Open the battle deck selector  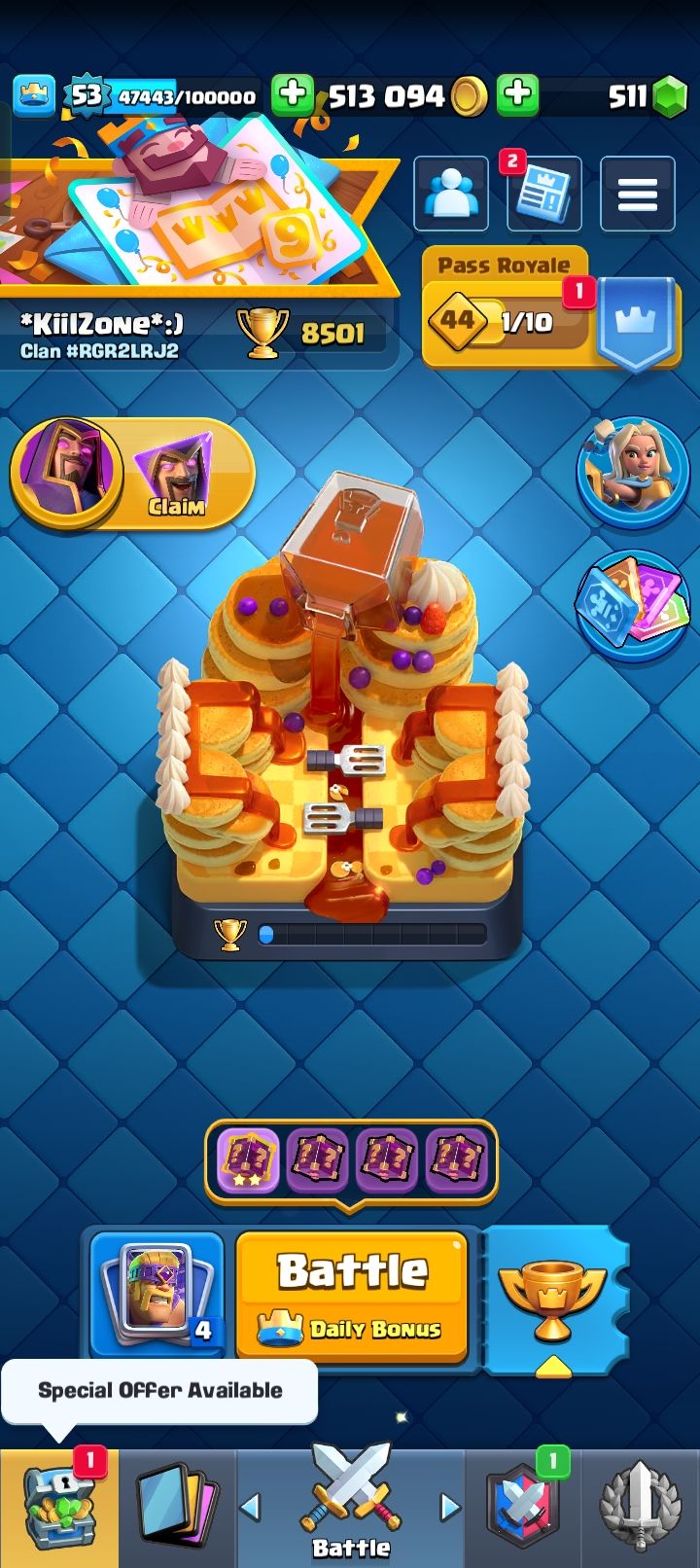157,1294
